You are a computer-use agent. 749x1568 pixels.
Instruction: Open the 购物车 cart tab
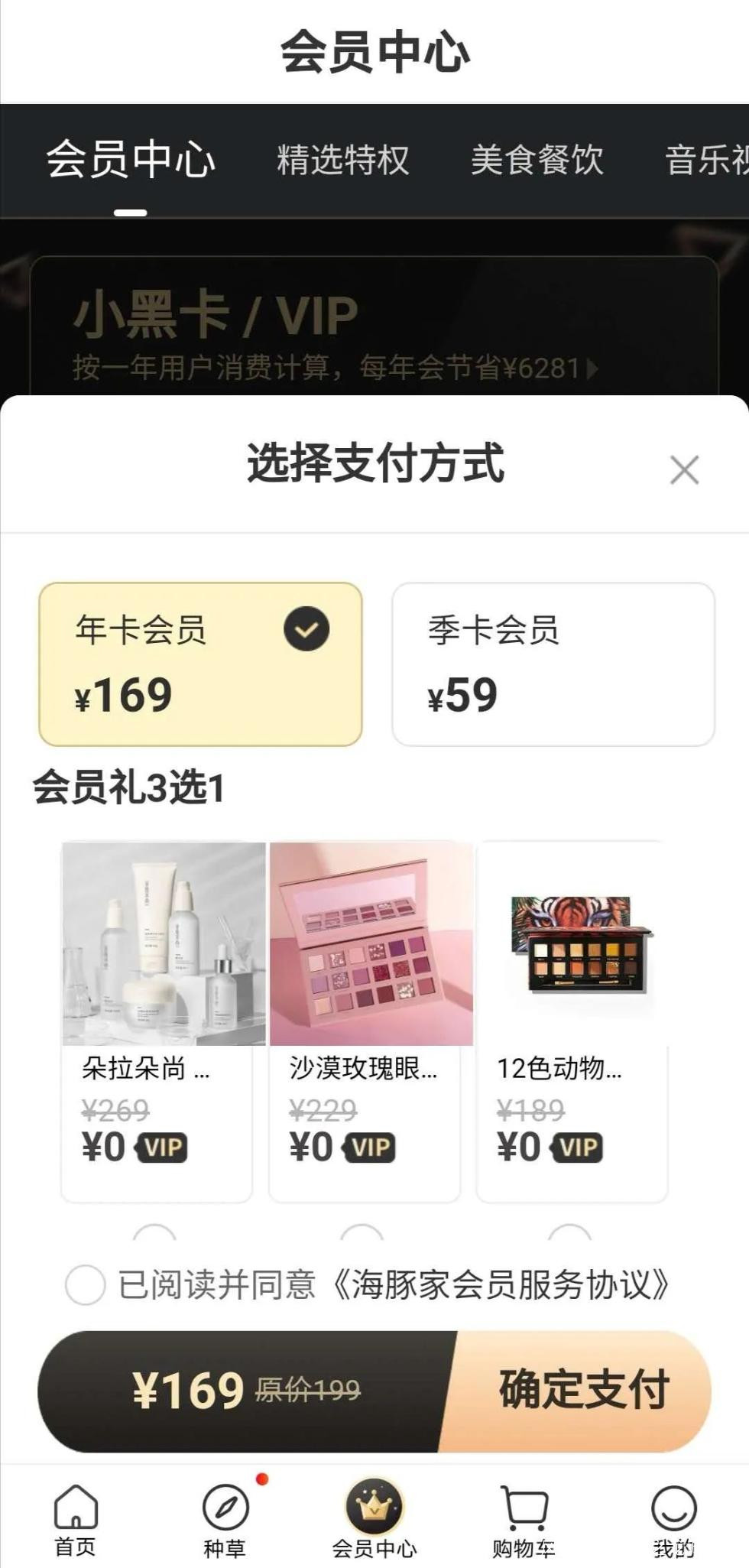click(x=524, y=1520)
